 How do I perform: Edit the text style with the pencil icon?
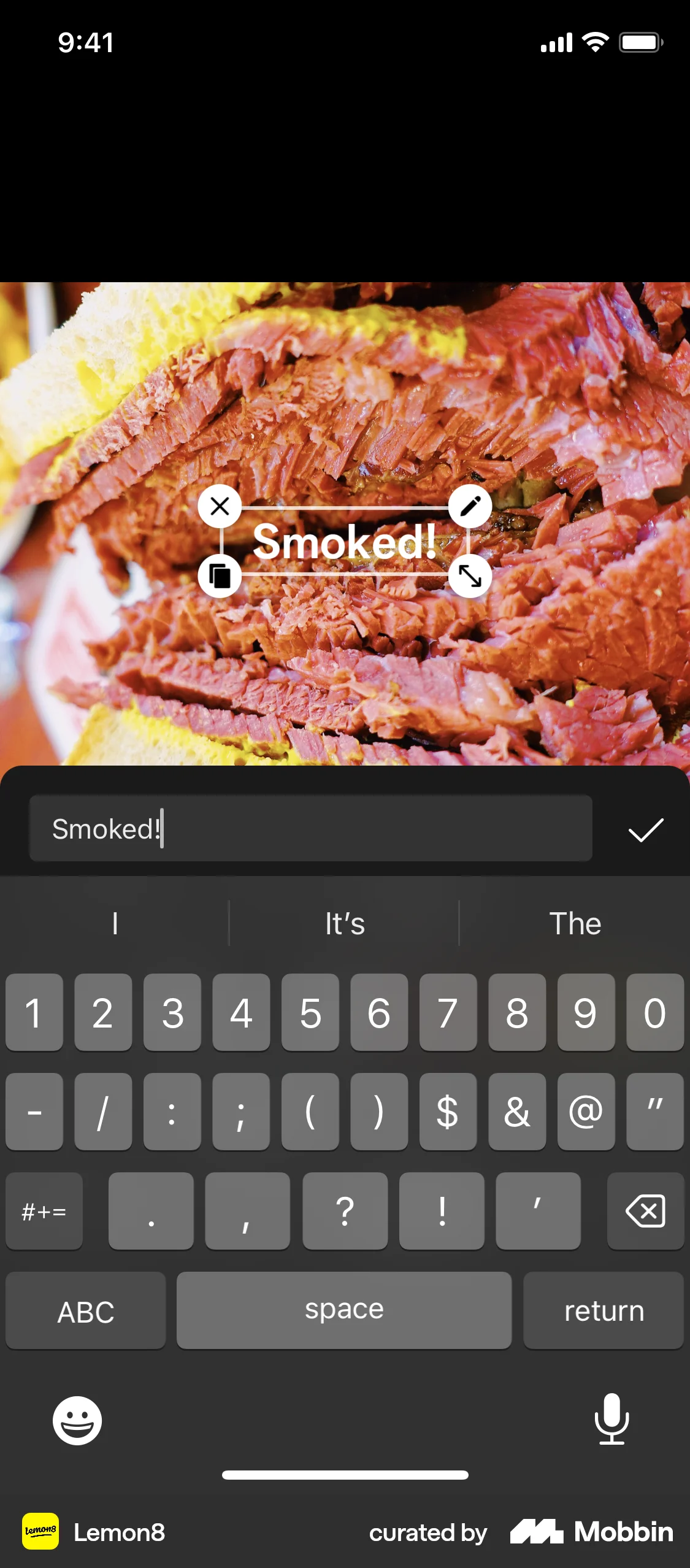tap(470, 506)
